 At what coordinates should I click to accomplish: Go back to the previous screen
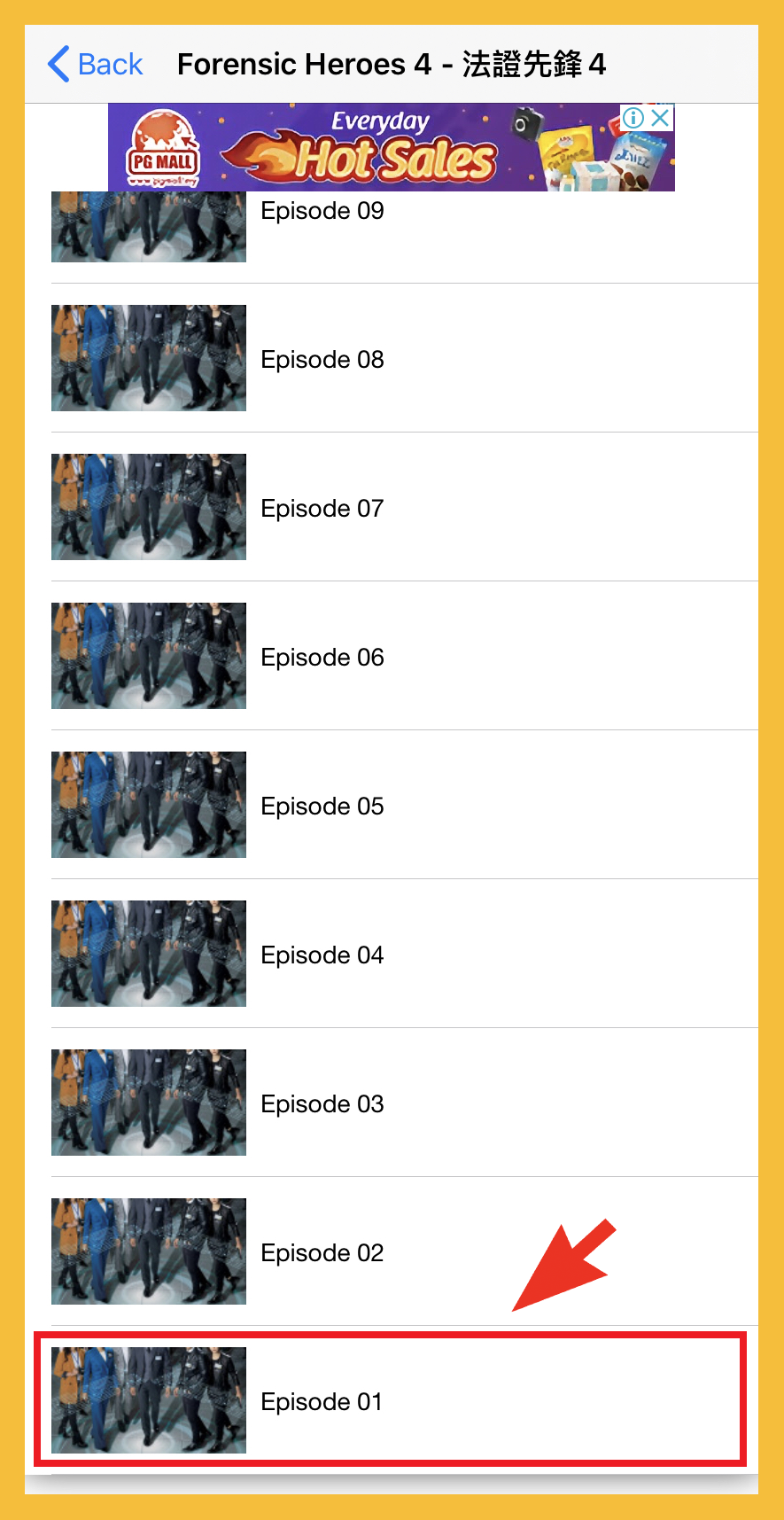tap(95, 65)
